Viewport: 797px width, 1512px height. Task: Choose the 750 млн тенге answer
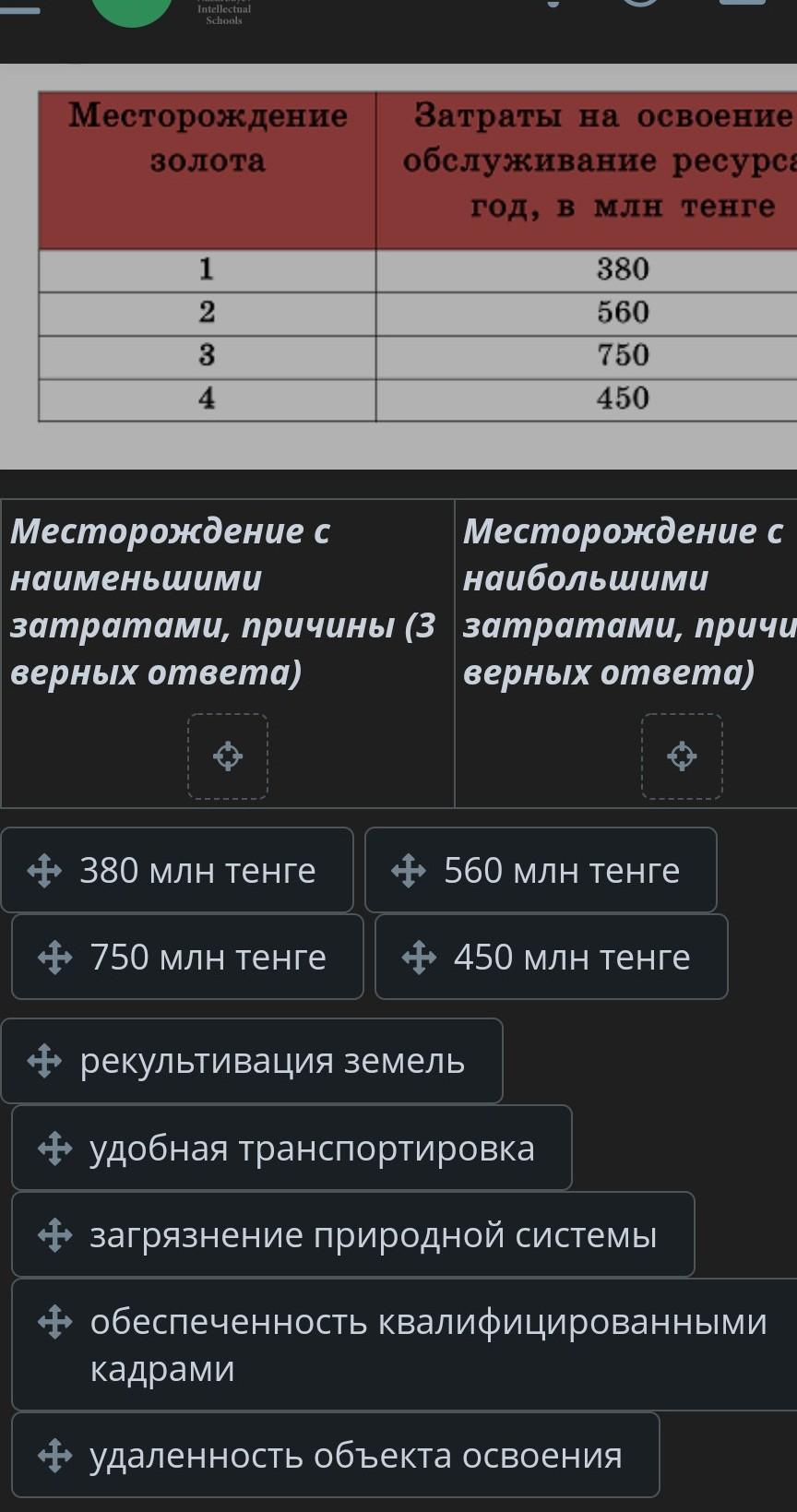pos(187,957)
